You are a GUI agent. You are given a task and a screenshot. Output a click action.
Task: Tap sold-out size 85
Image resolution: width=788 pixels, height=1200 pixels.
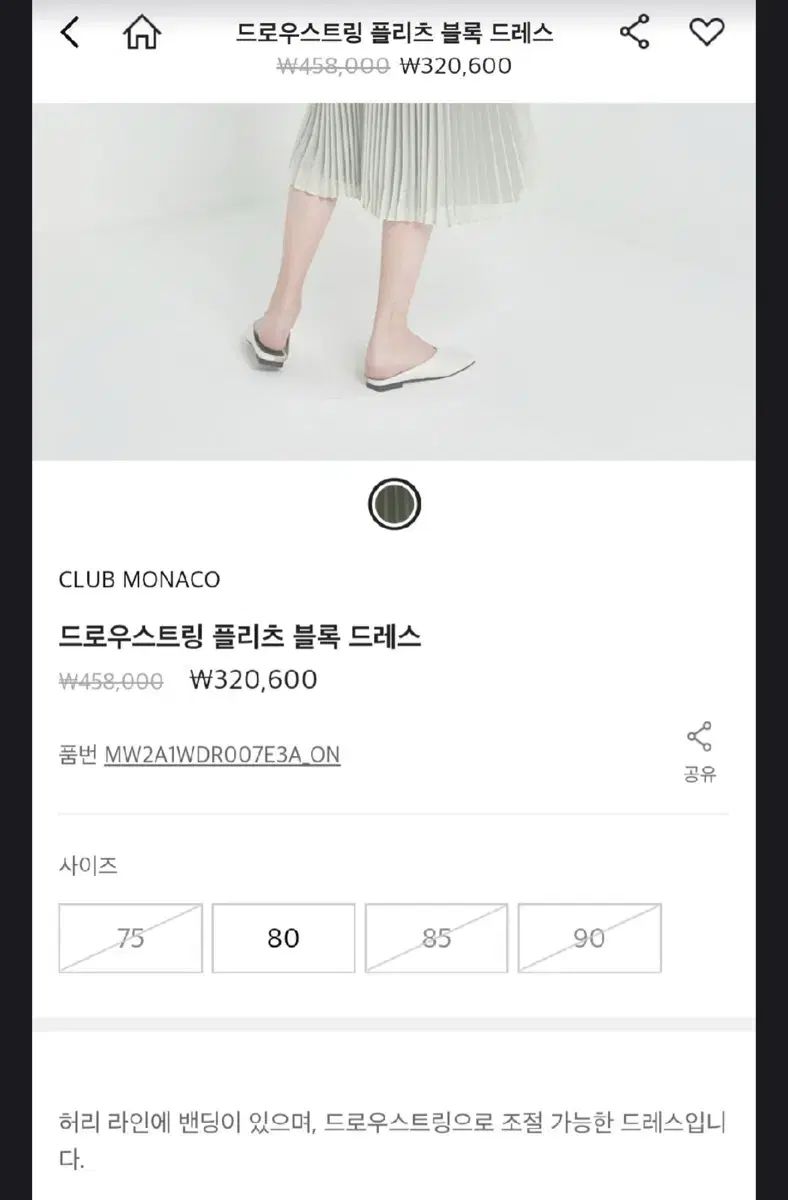(436, 938)
